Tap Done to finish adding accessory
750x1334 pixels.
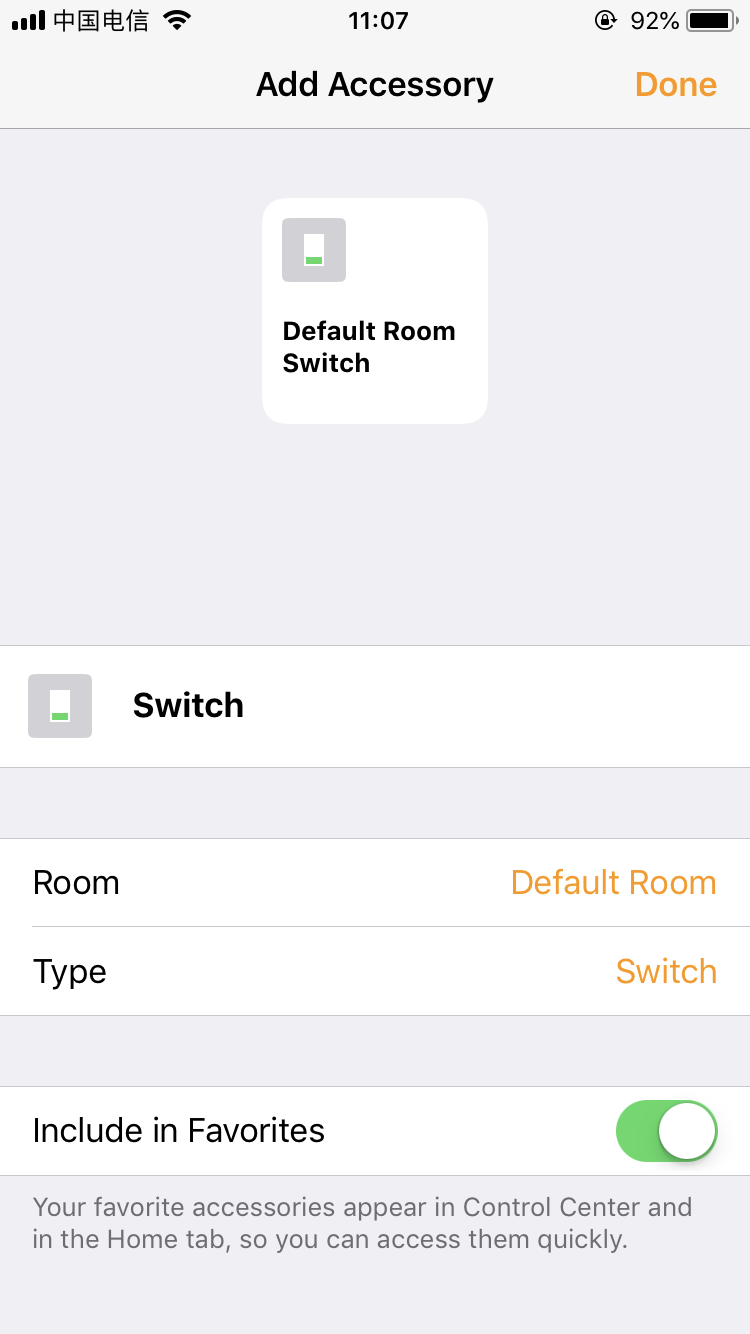(x=676, y=85)
